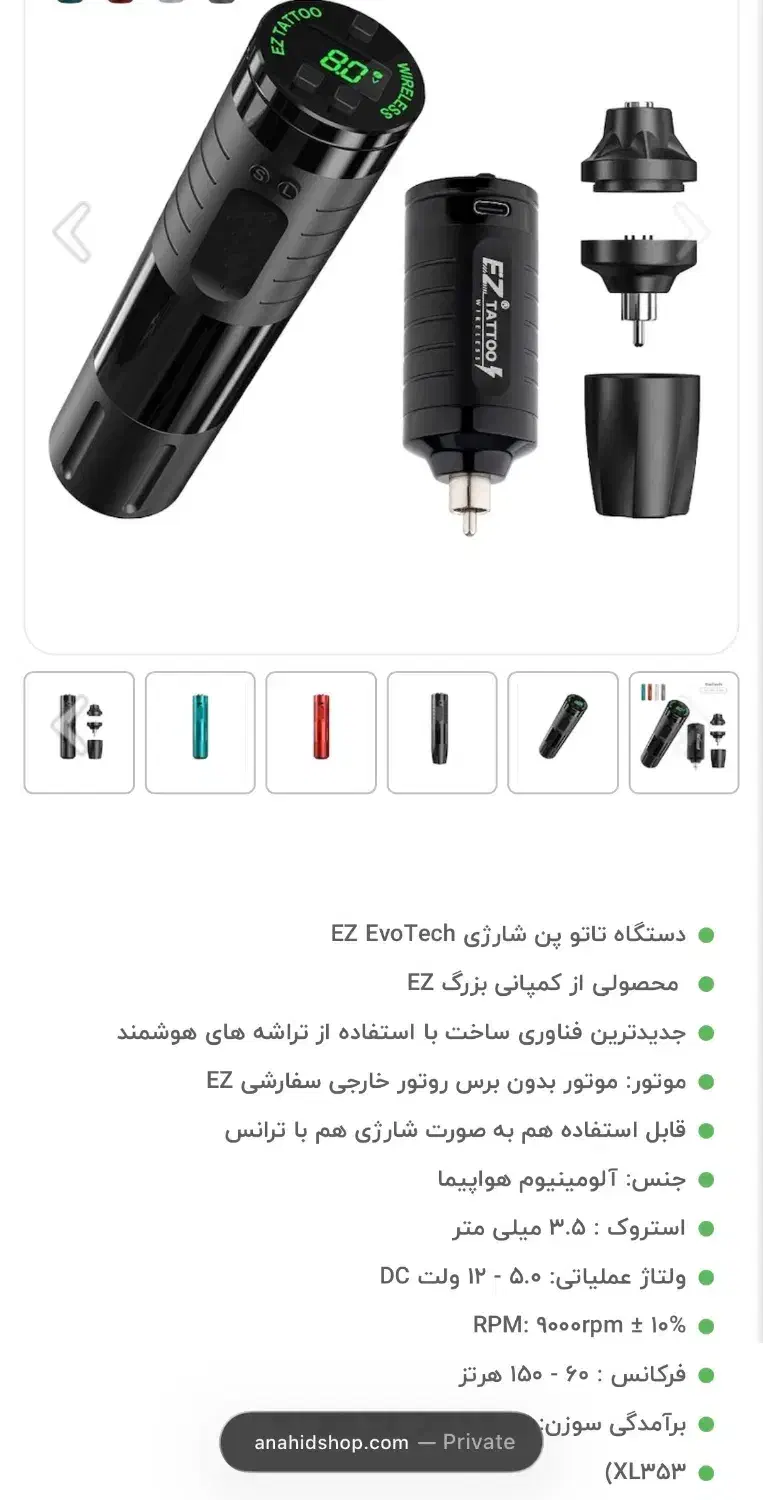Select the teal tattoo pen thumbnail
The height and width of the screenshot is (1500, 763).
point(200,732)
